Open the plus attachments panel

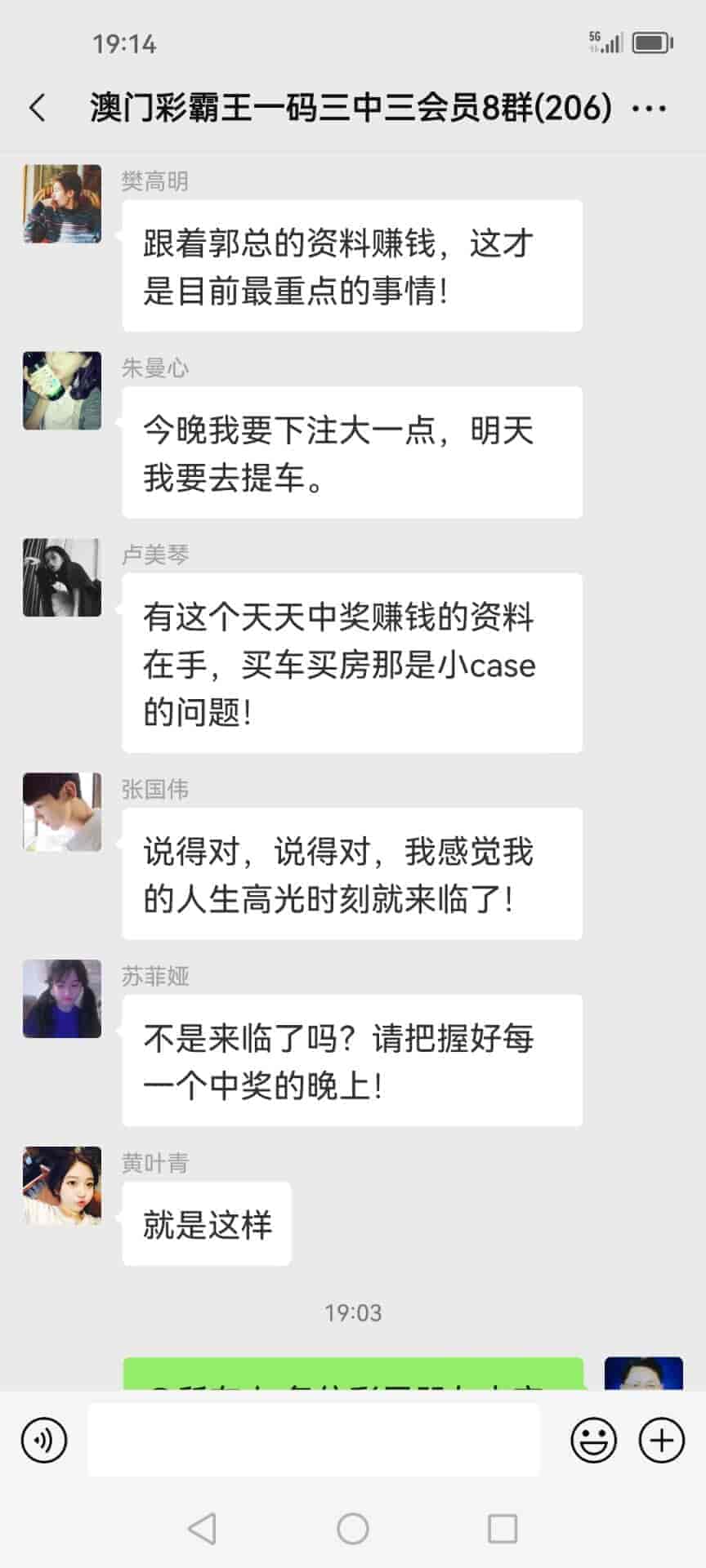pyautogui.click(x=661, y=1440)
